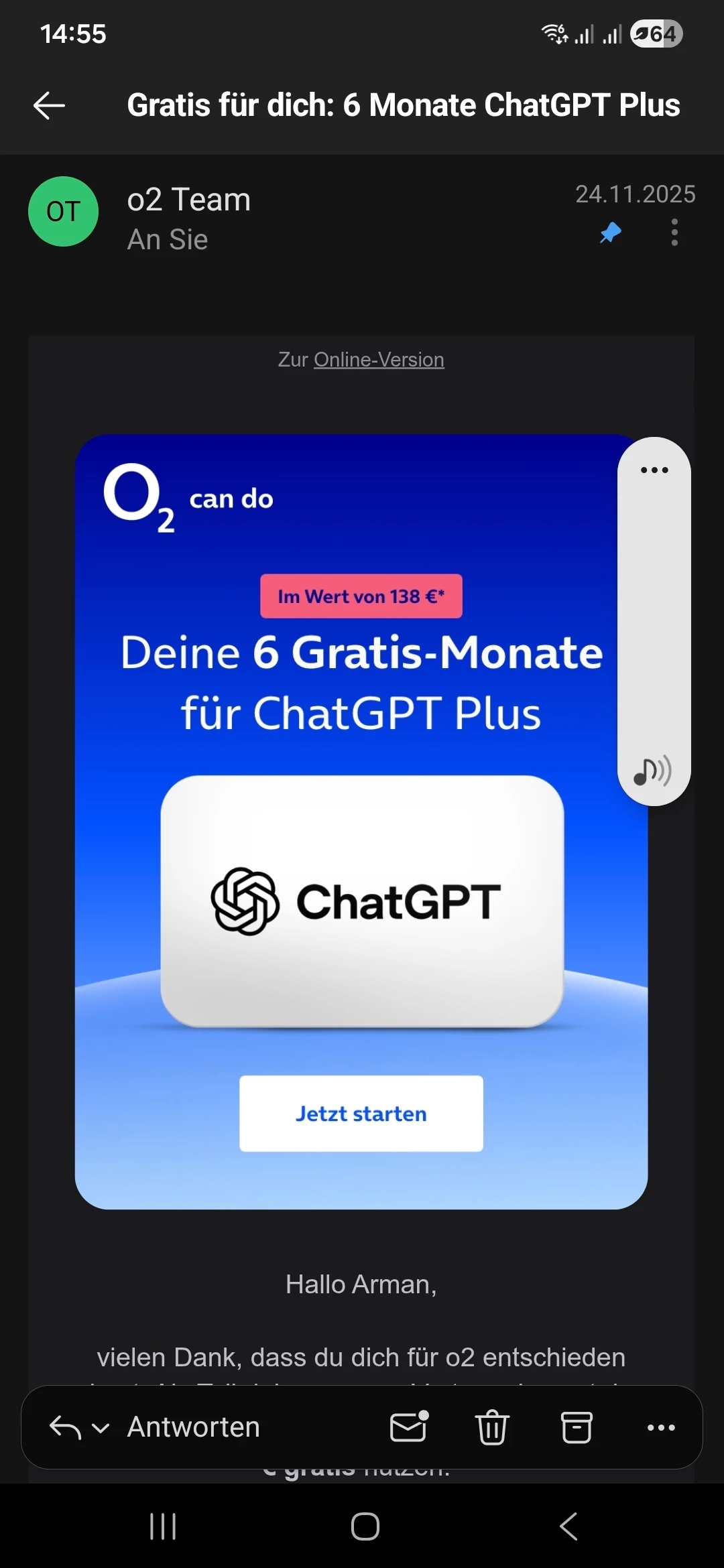Mark this email as unread
724x1568 pixels.
pos(409,1427)
